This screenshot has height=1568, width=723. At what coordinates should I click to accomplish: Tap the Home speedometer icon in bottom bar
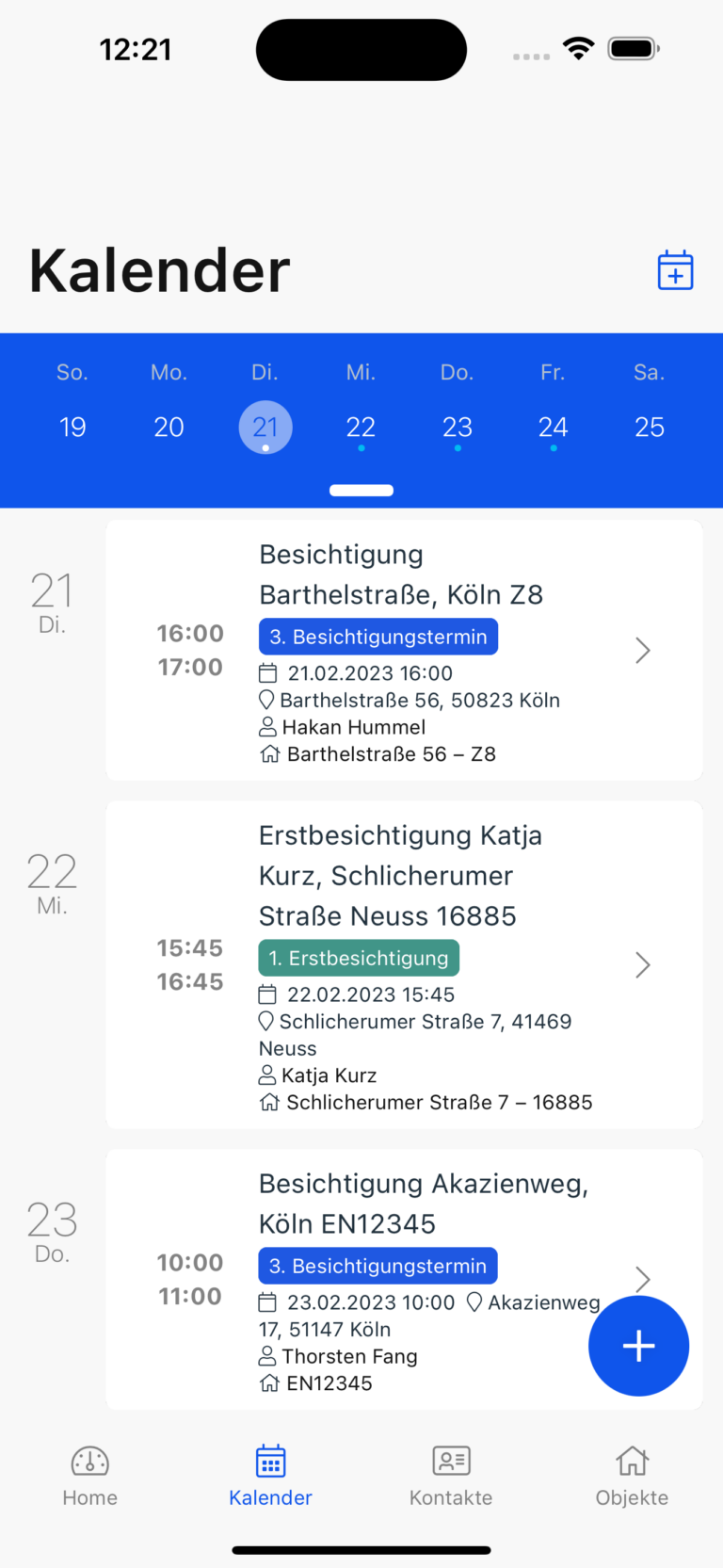pos(89,1462)
